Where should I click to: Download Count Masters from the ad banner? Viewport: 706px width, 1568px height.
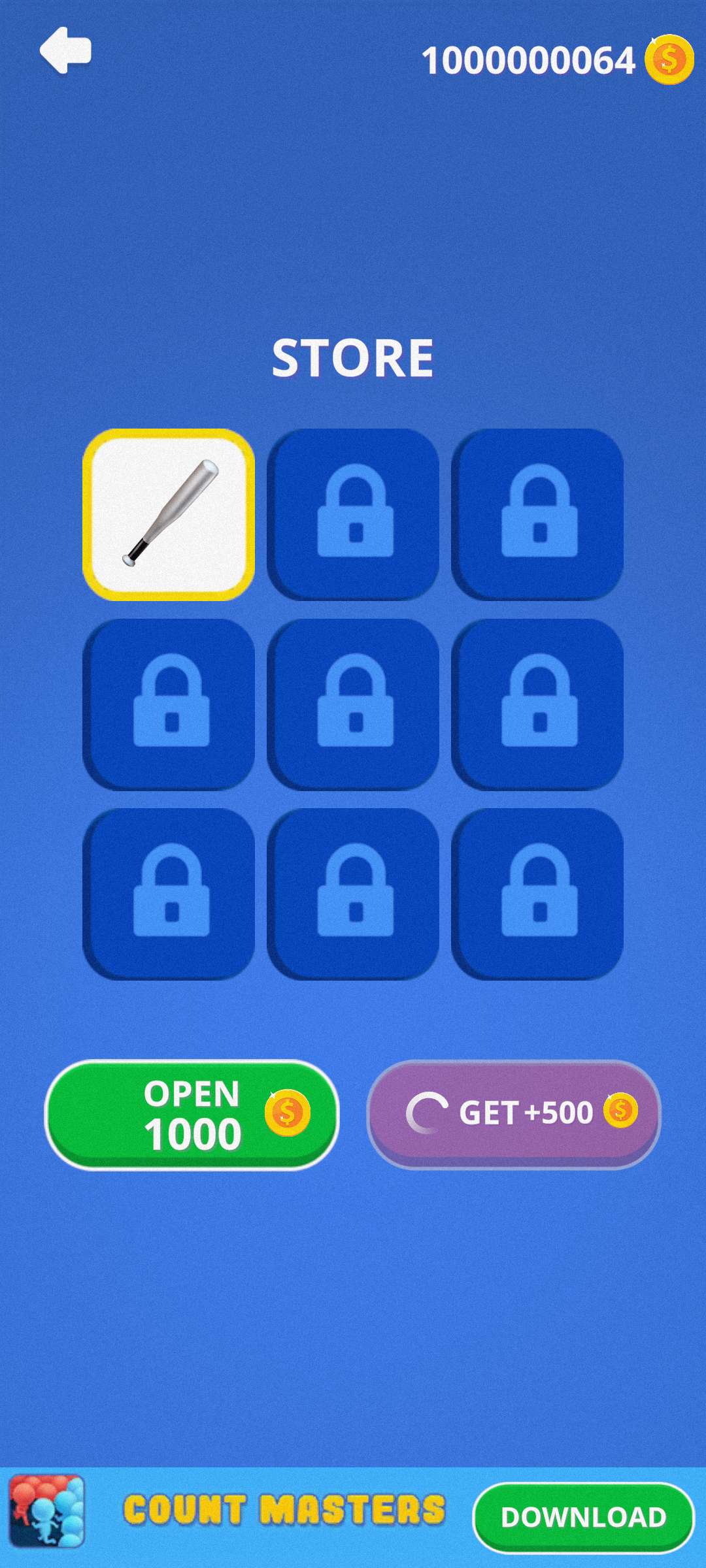583,1517
